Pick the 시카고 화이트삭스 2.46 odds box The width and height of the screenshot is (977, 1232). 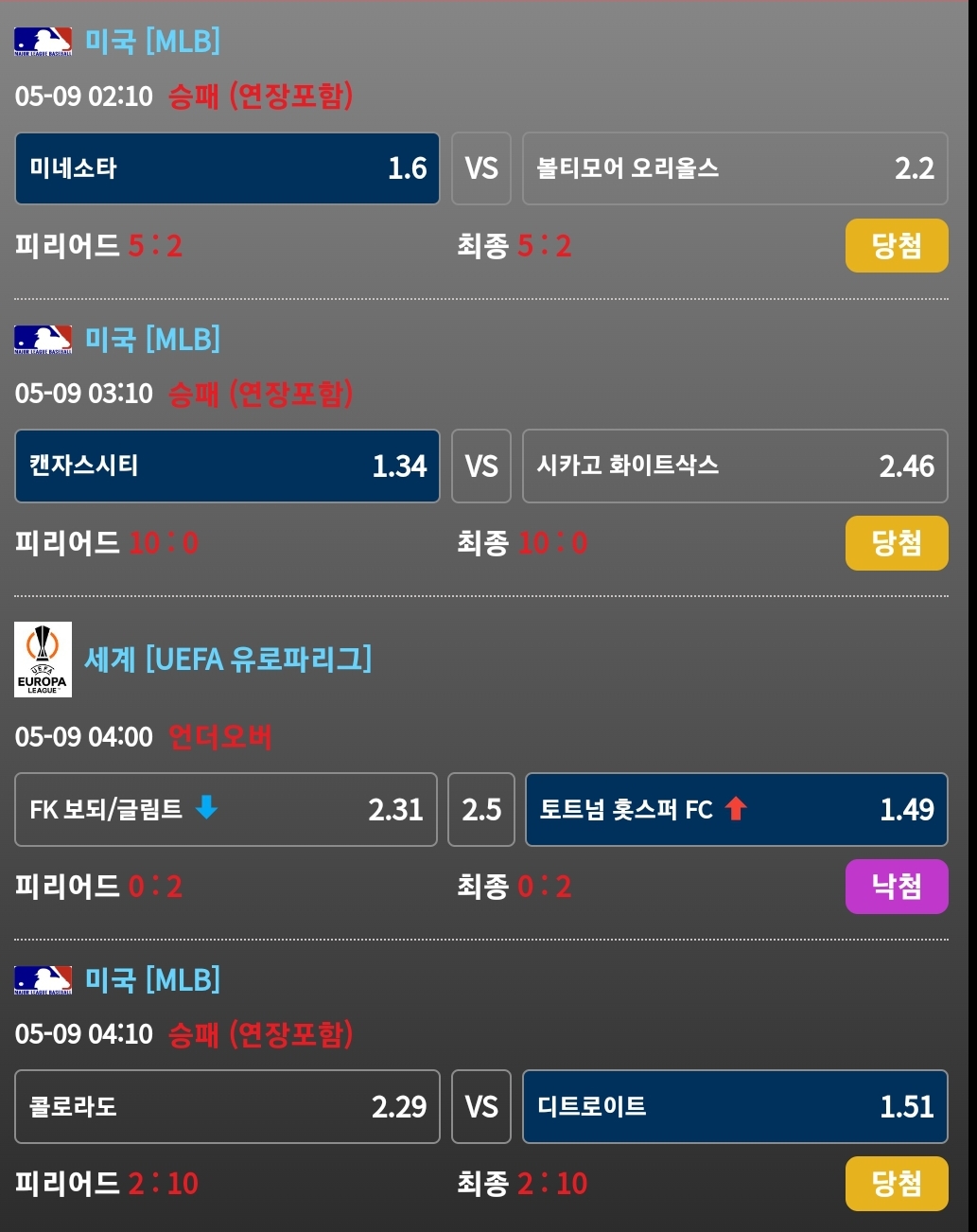click(735, 466)
